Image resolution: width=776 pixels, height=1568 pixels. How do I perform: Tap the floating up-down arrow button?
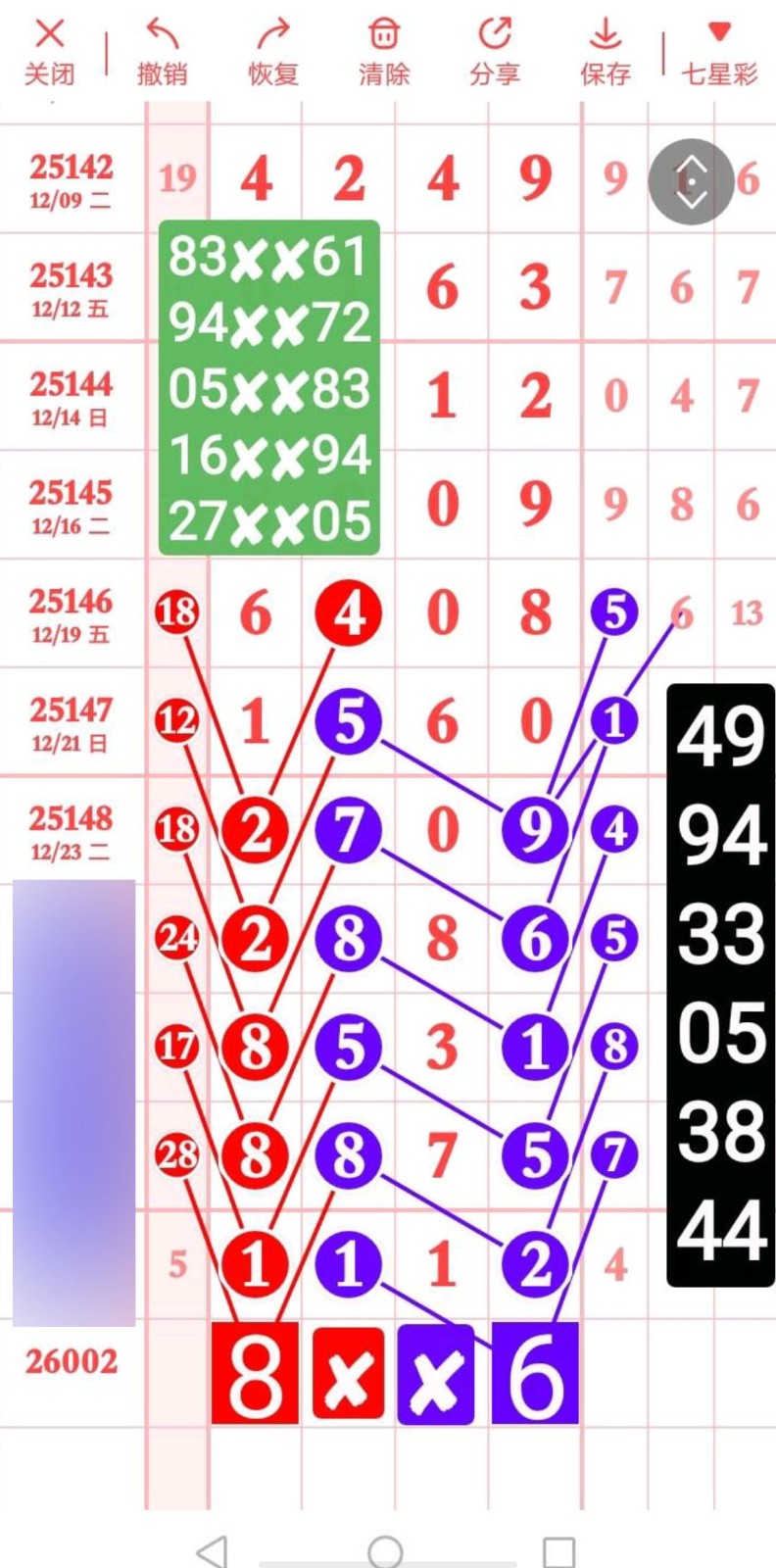point(691,182)
